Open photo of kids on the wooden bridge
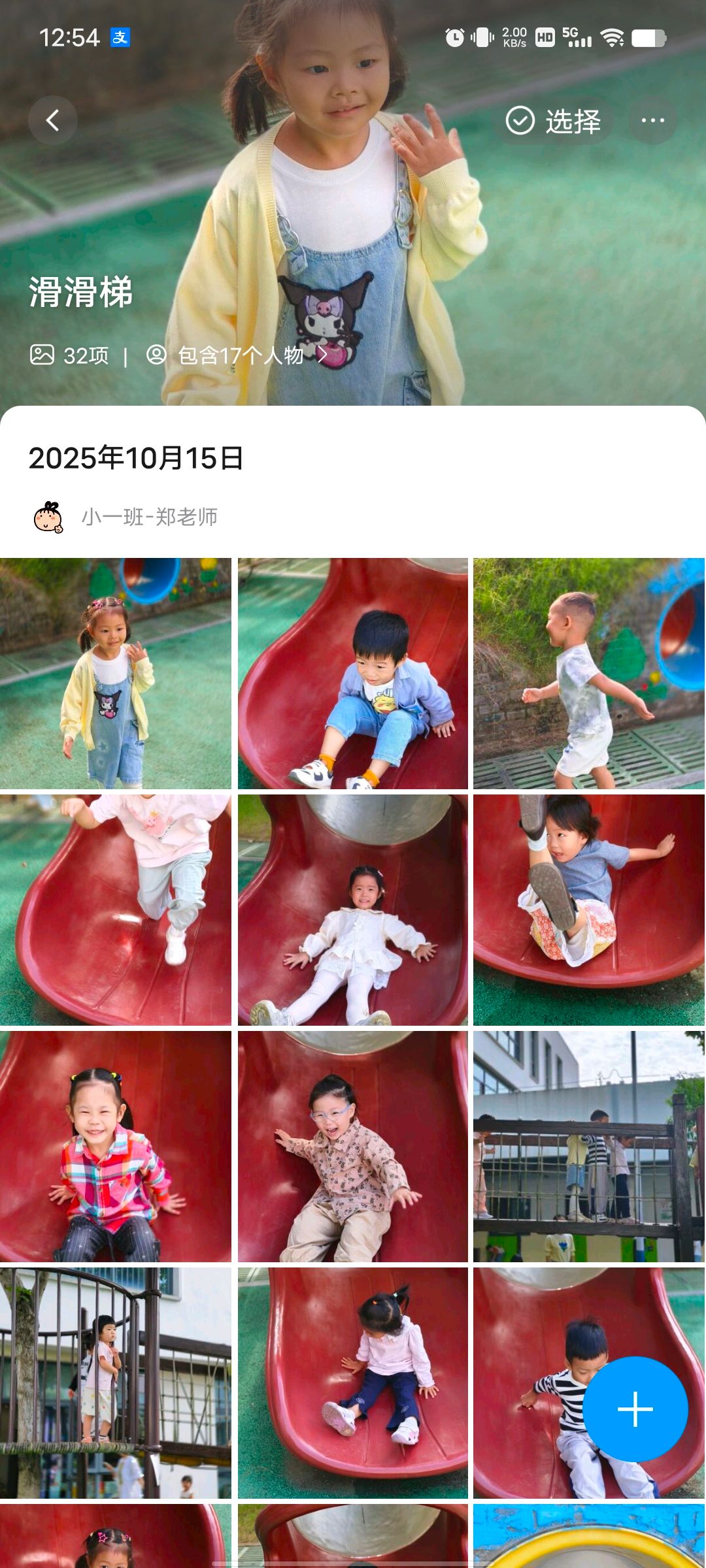 (x=588, y=1146)
